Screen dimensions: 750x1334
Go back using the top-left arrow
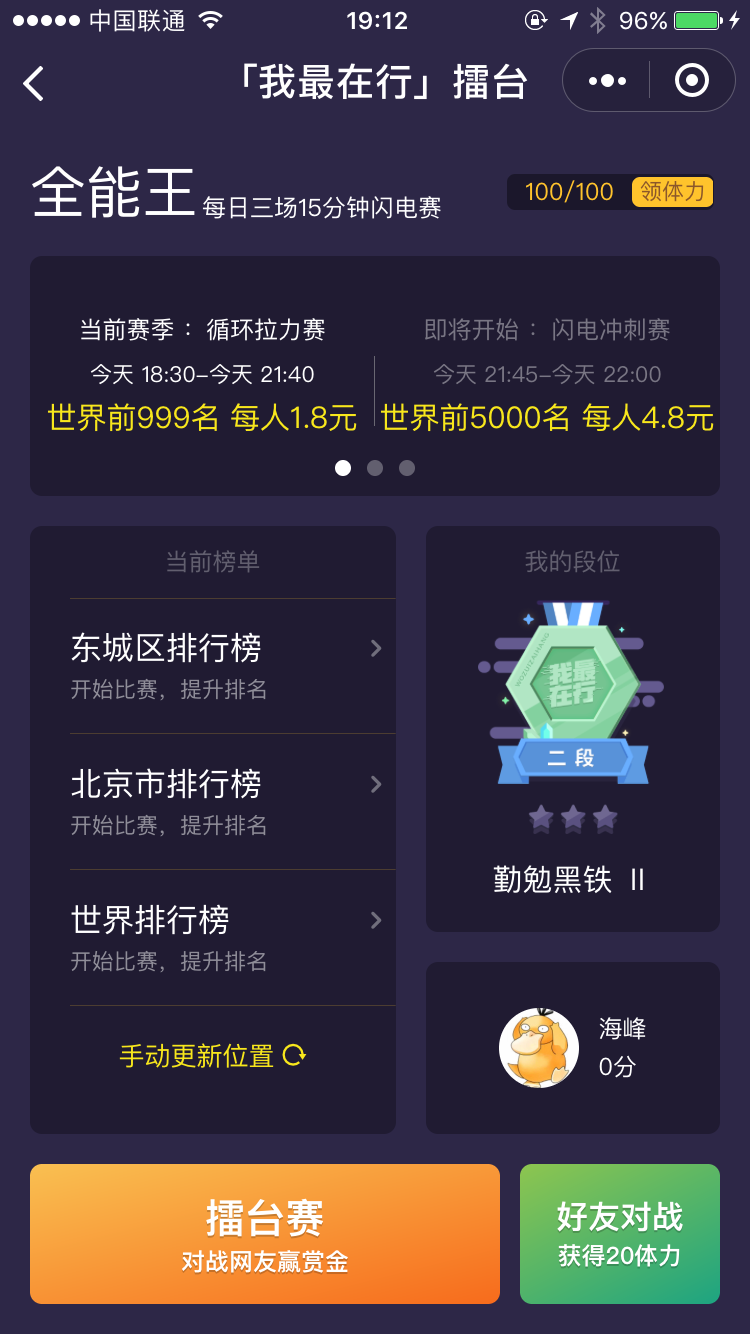pos(34,82)
